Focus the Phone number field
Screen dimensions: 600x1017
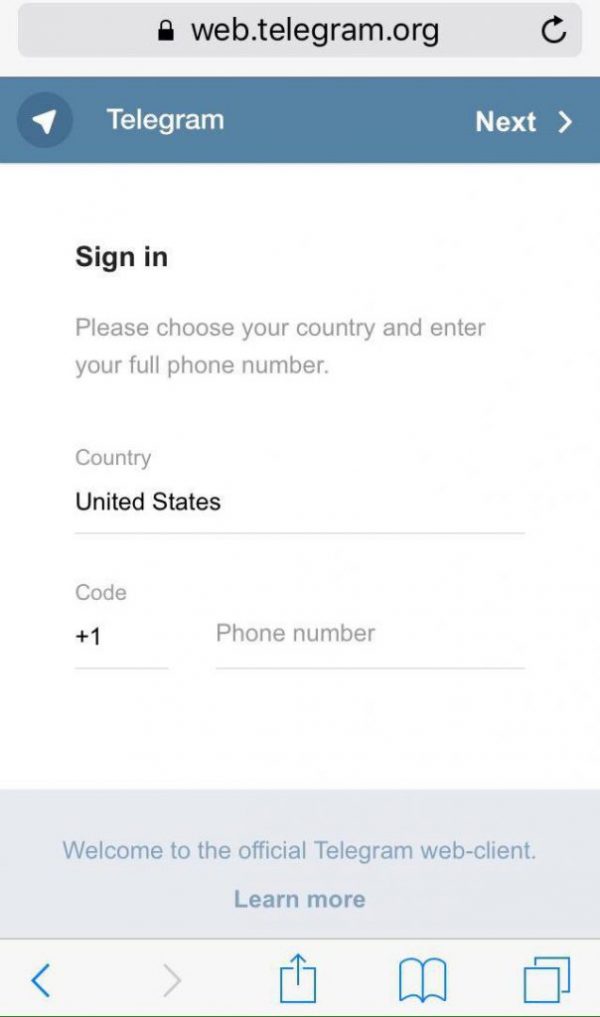[369, 634]
